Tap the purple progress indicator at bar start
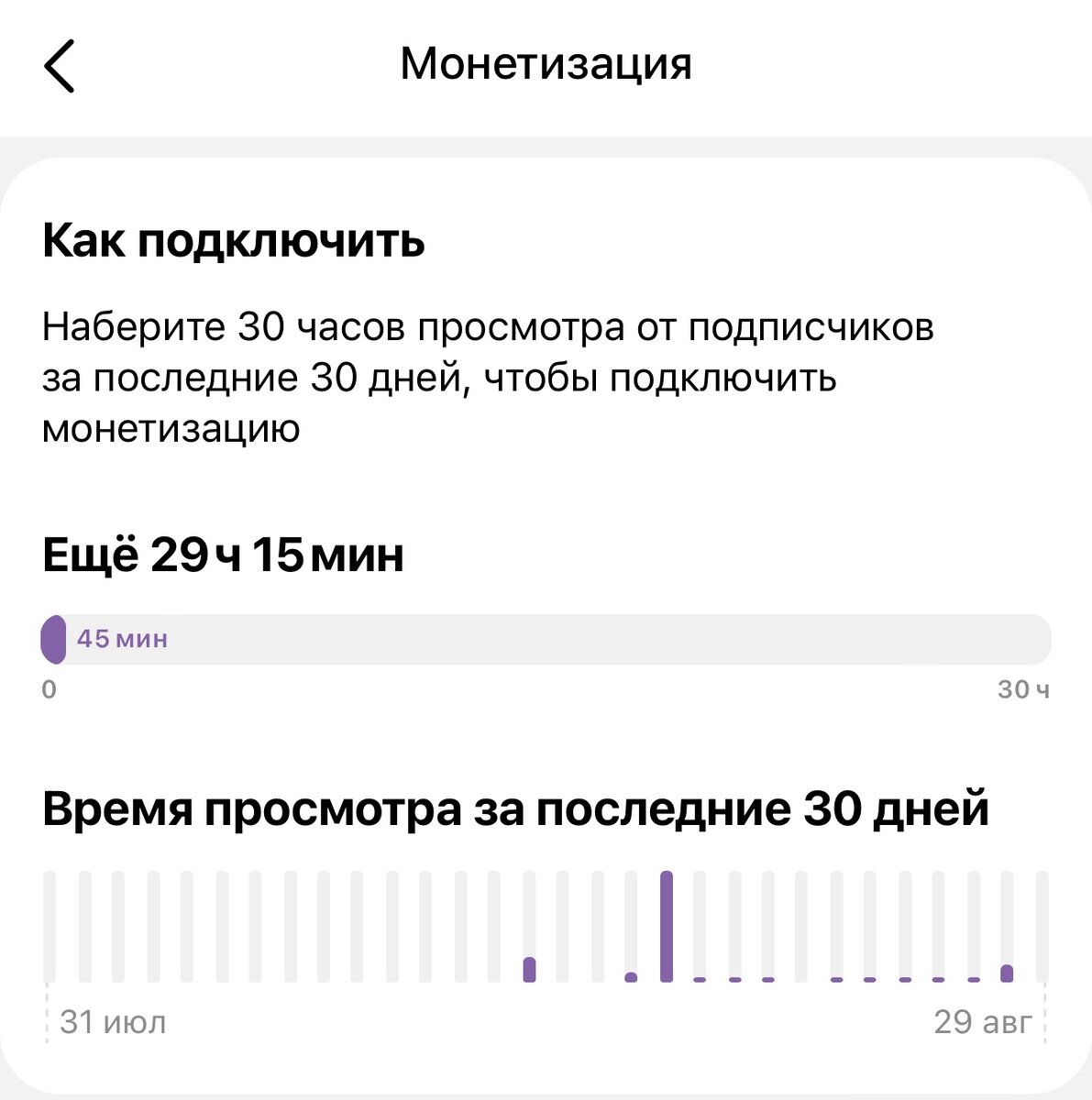The image size is (1092, 1100). (54, 639)
